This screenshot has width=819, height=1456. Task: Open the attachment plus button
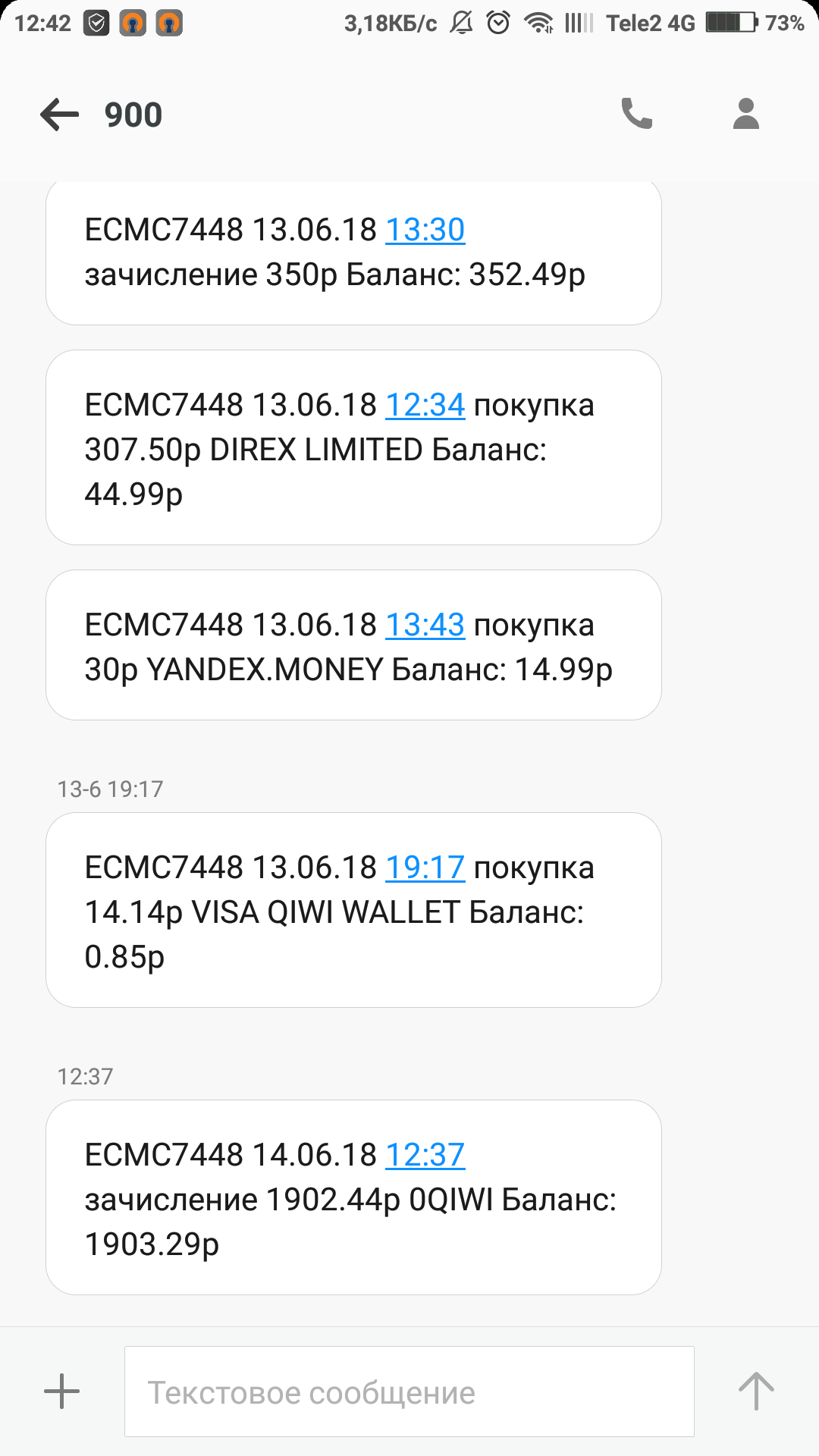[x=61, y=1392]
